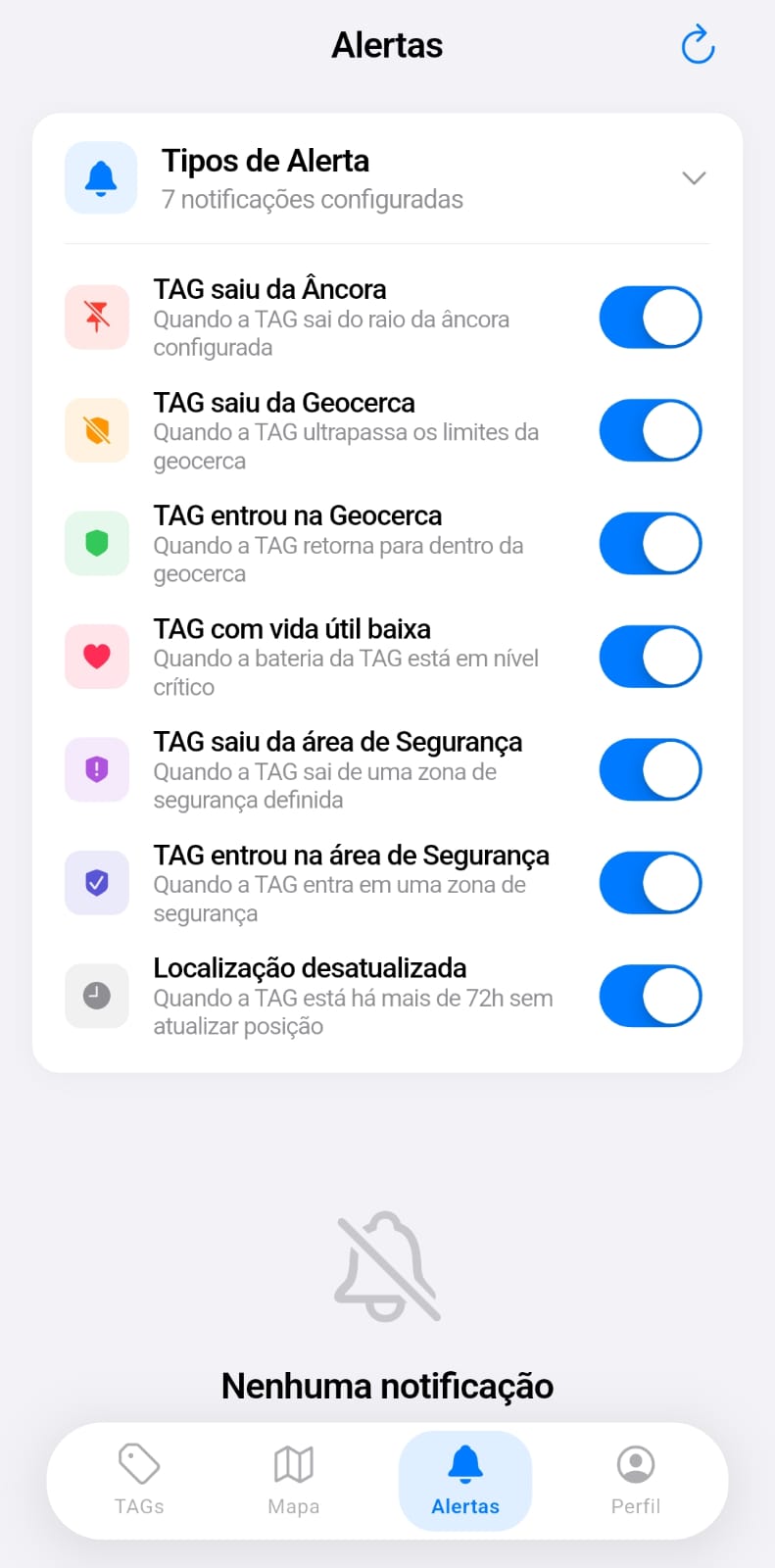Turn off TAG saiu da Geocerca alert

[650, 429]
